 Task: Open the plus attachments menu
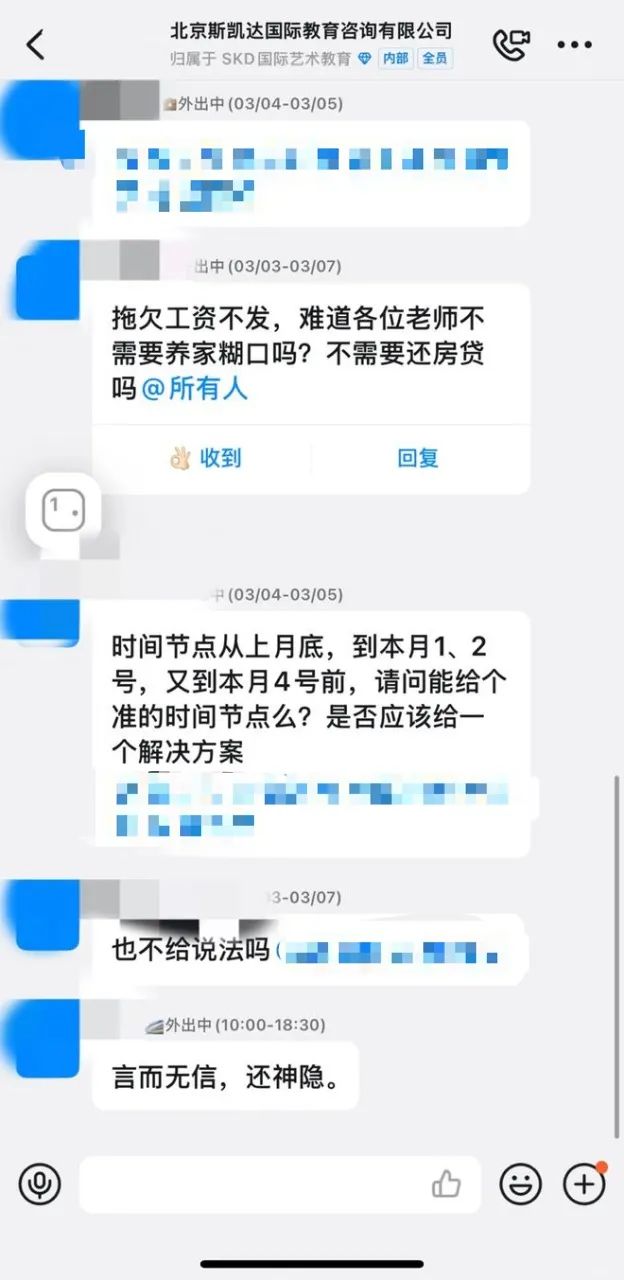[x=585, y=1184]
